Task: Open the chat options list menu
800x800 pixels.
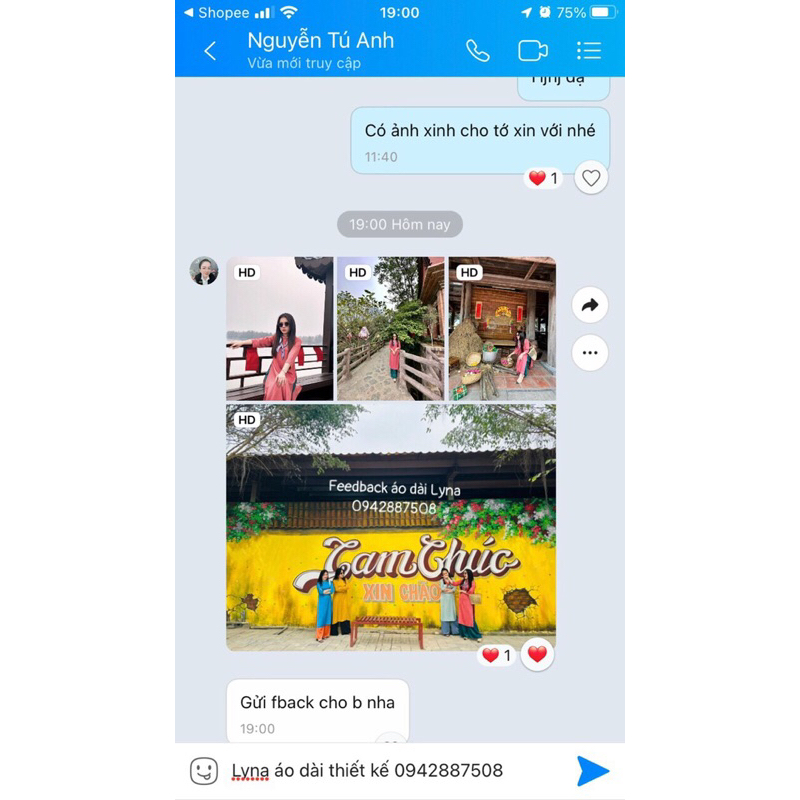Action: tap(589, 51)
